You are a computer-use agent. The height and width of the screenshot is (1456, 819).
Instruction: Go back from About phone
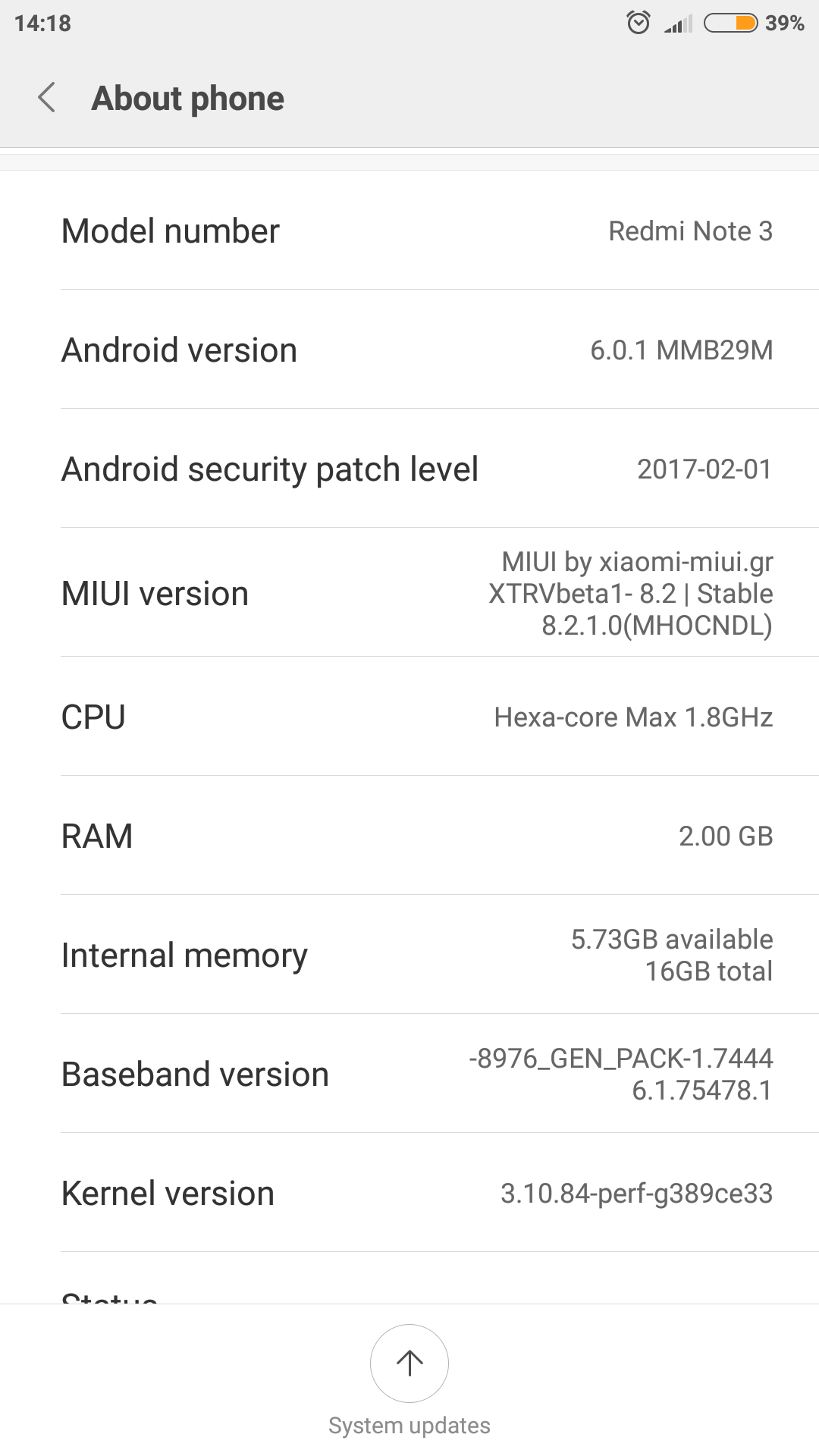coord(47,98)
